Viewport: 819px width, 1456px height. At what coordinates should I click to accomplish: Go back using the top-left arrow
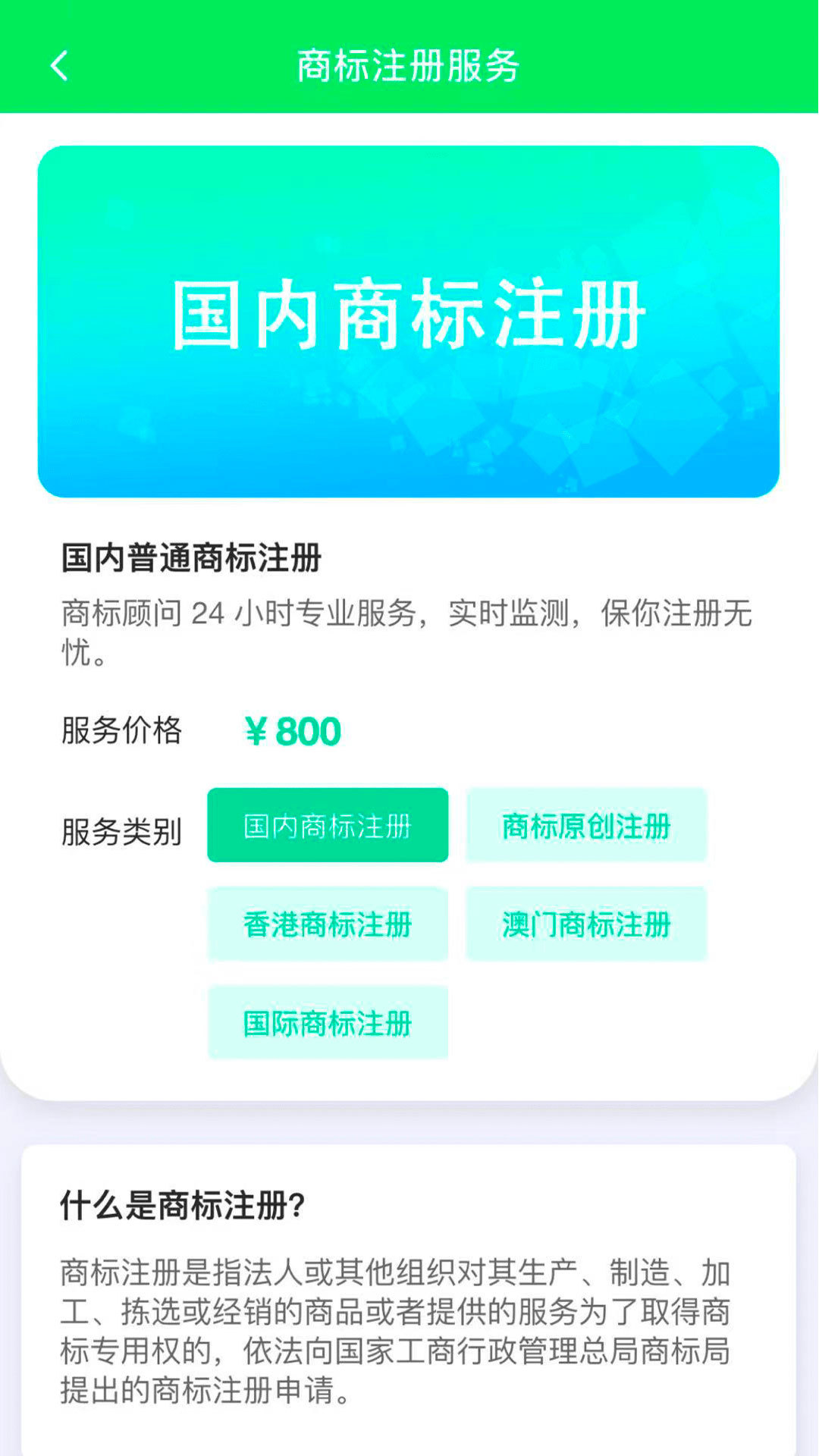pyautogui.click(x=59, y=65)
